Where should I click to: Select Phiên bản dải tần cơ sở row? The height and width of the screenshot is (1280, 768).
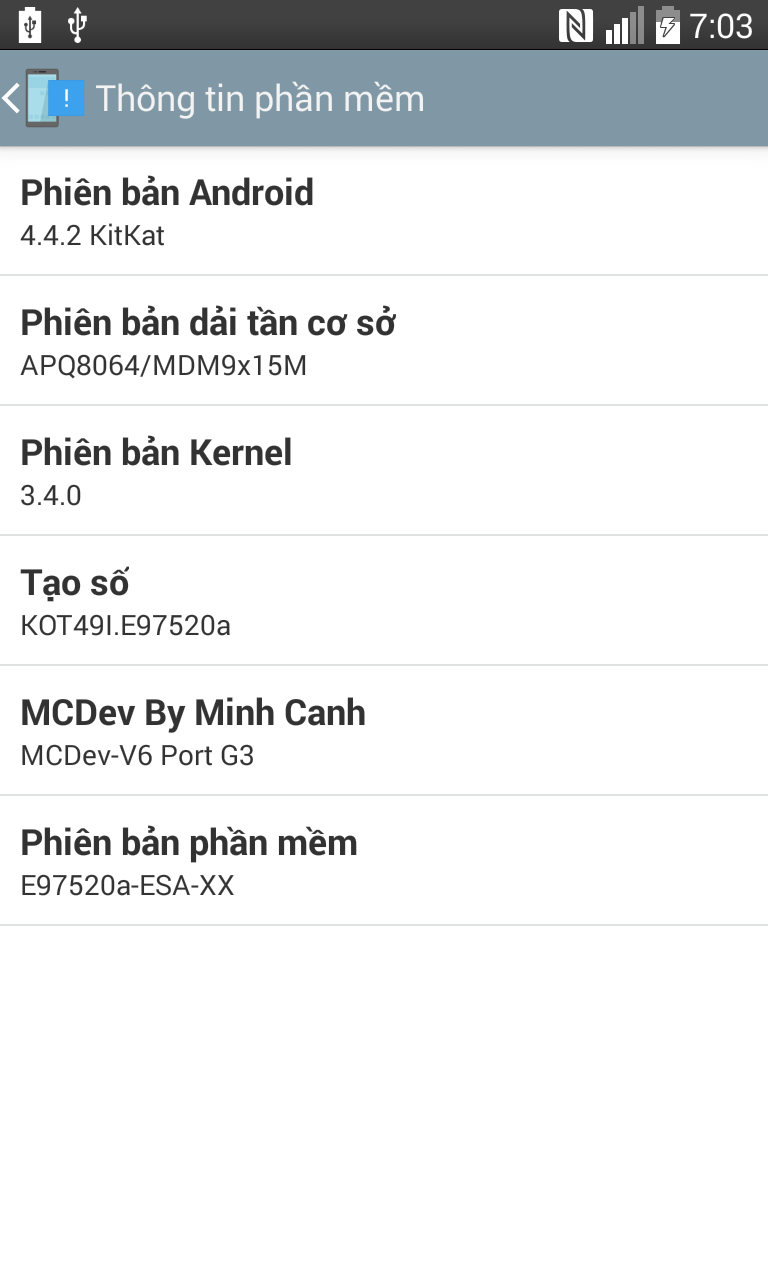click(384, 341)
